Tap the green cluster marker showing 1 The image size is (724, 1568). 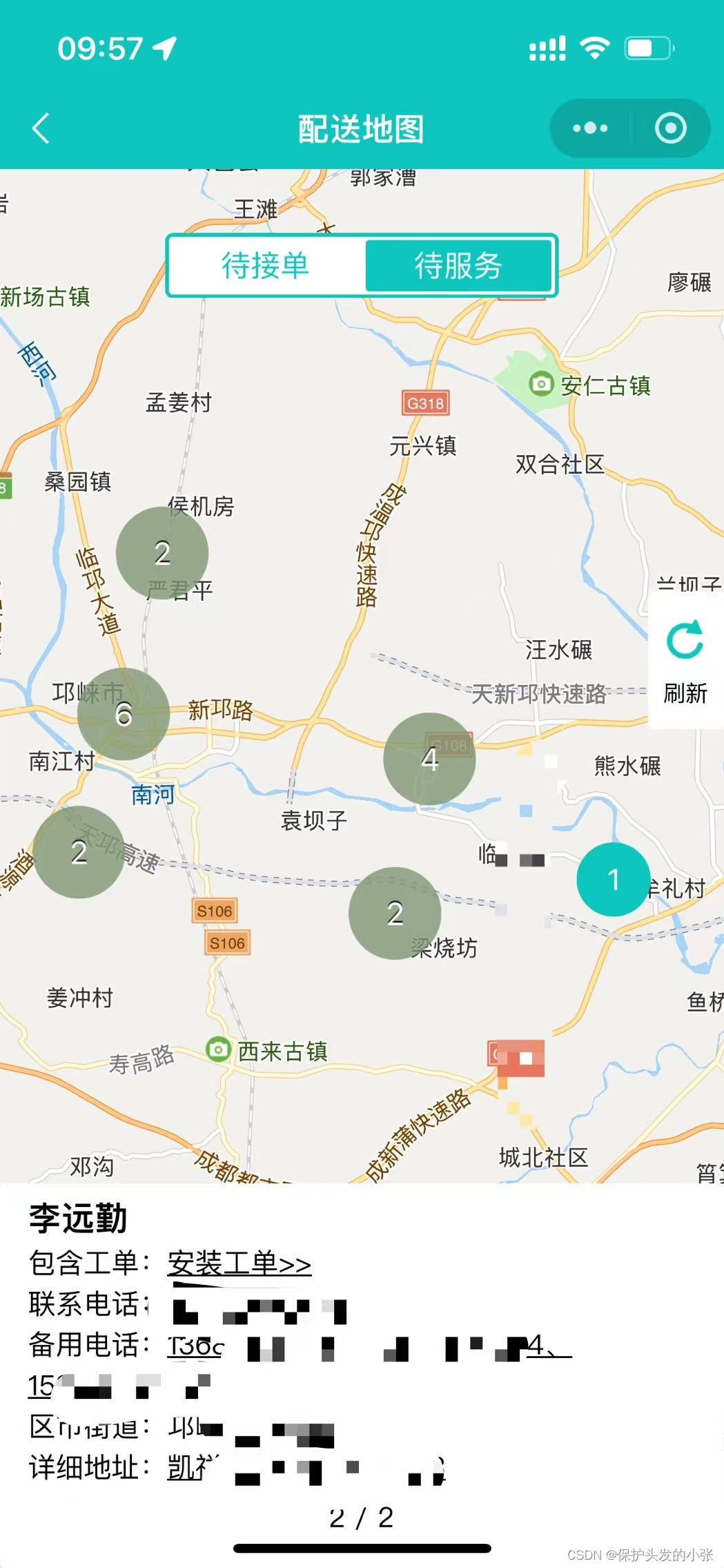(612, 878)
